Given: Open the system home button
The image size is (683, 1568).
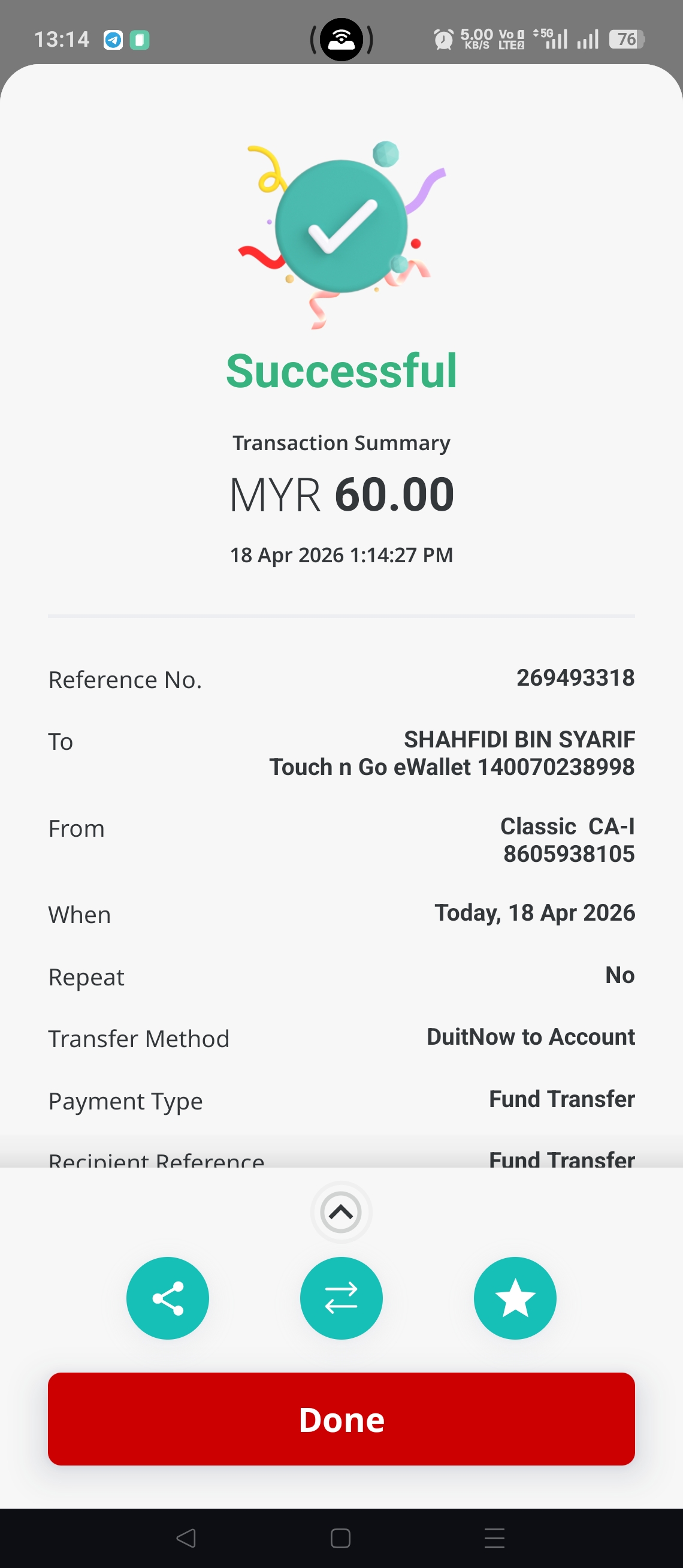Looking at the screenshot, I should (340, 1538).
